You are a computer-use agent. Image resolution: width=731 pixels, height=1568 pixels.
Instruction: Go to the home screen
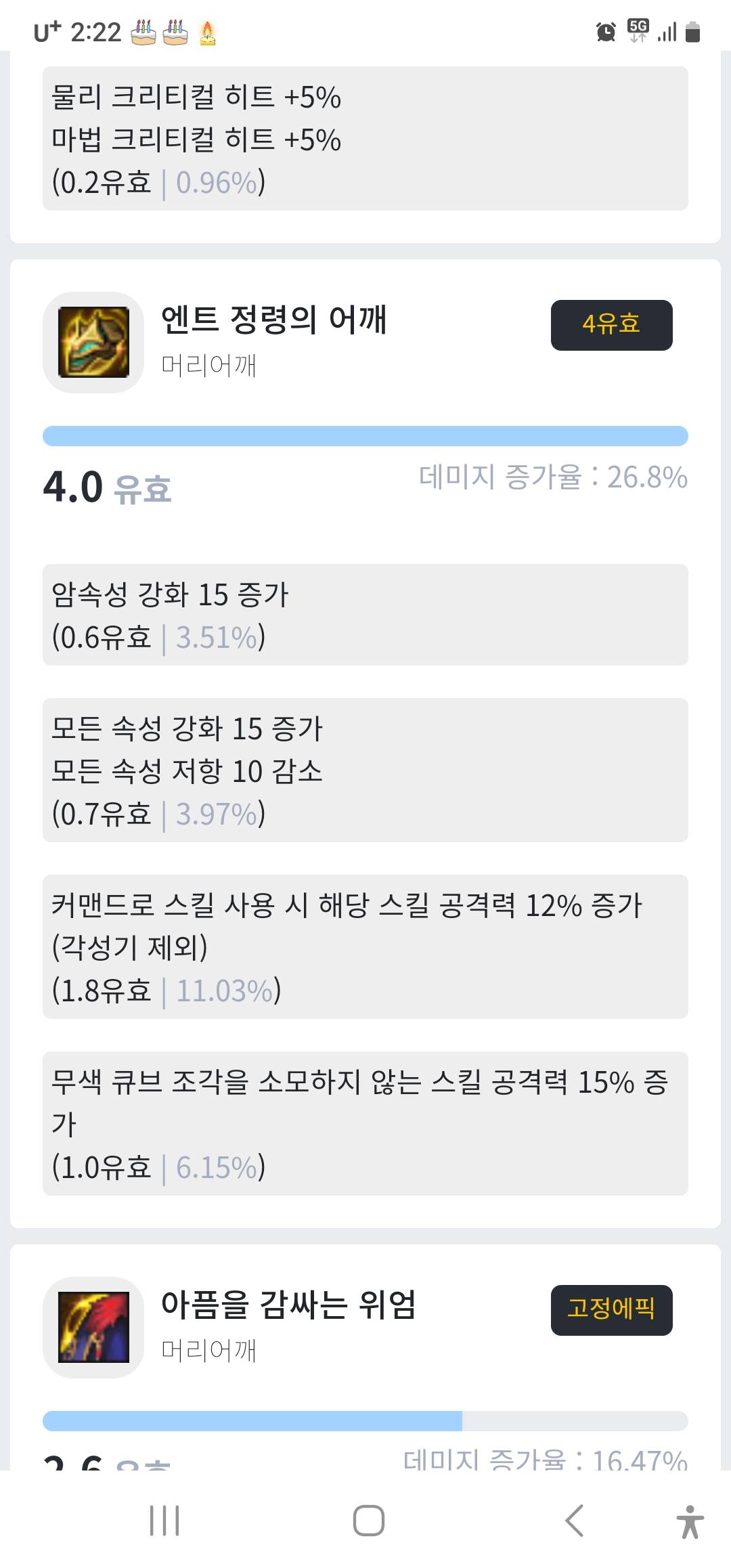click(x=368, y=1521)
